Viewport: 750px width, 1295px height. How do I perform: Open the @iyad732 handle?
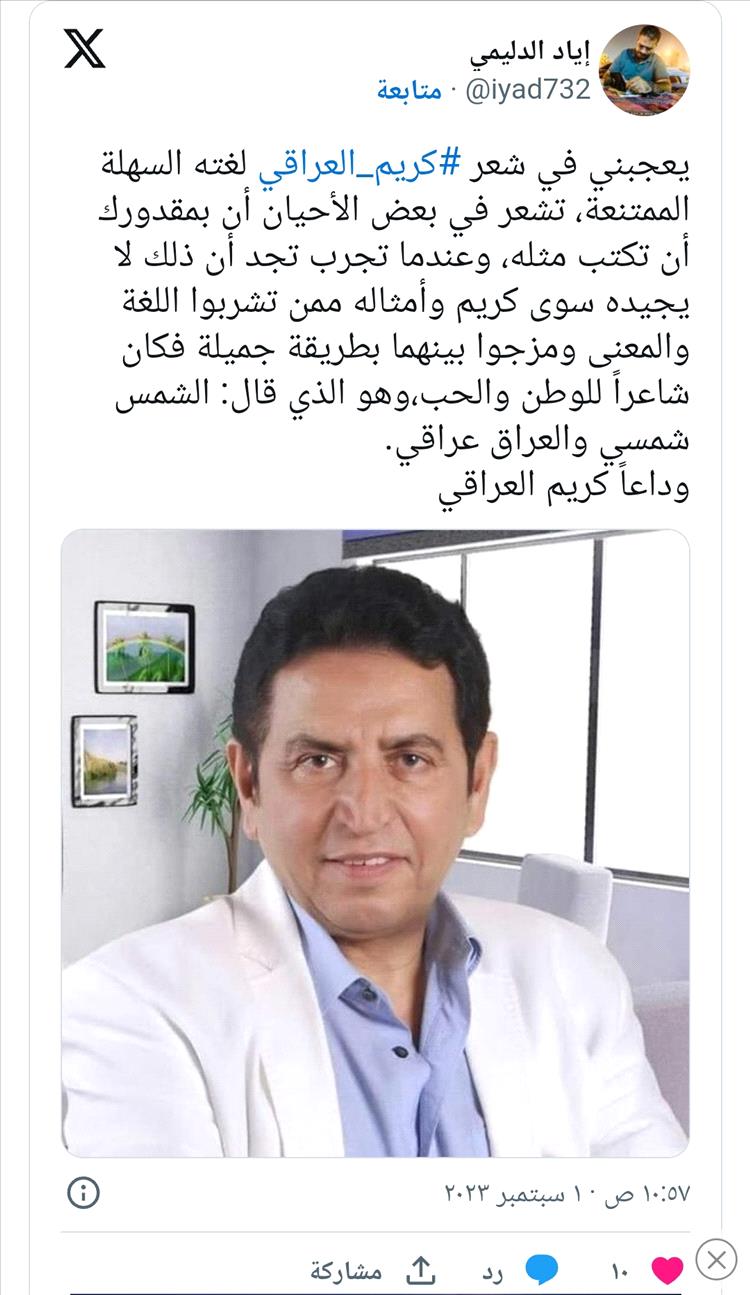pos(526,91)
